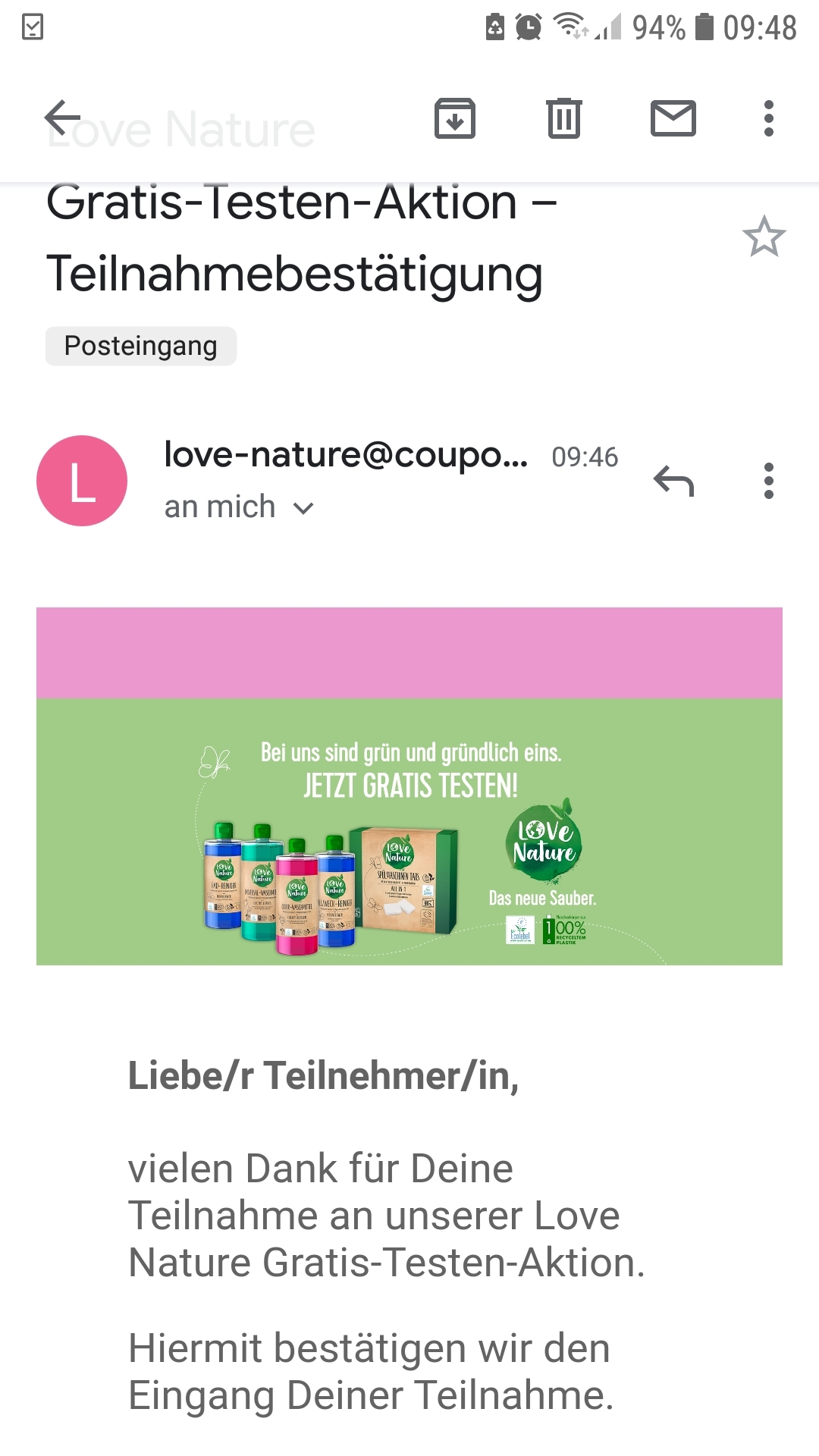The width and height of the screenshot is (819, 1456).
Task: Mark email as unread
Action: click(673, 118)
